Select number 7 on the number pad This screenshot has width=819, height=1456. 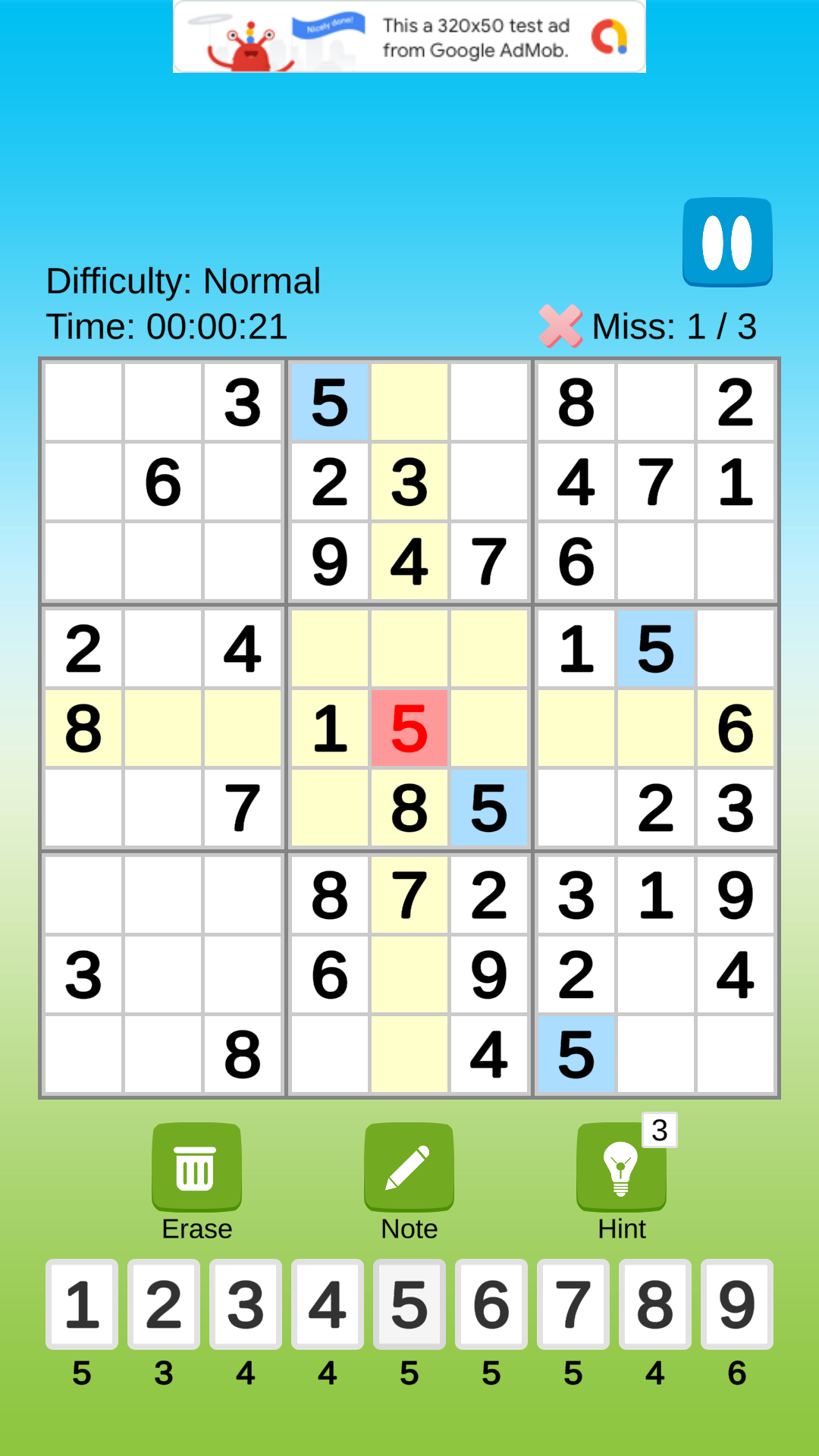coord(573,1304)
